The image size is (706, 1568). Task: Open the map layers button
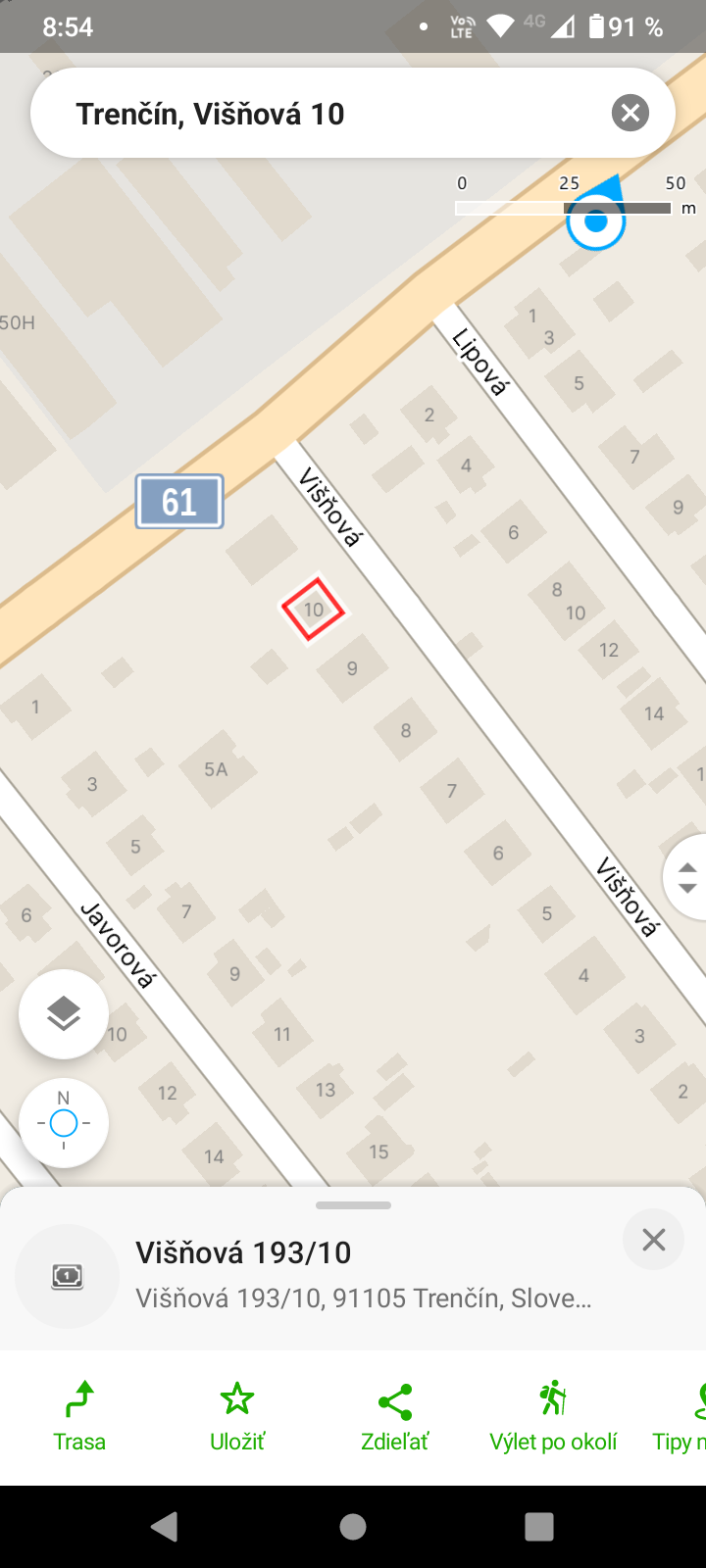tap(64, 1014)
